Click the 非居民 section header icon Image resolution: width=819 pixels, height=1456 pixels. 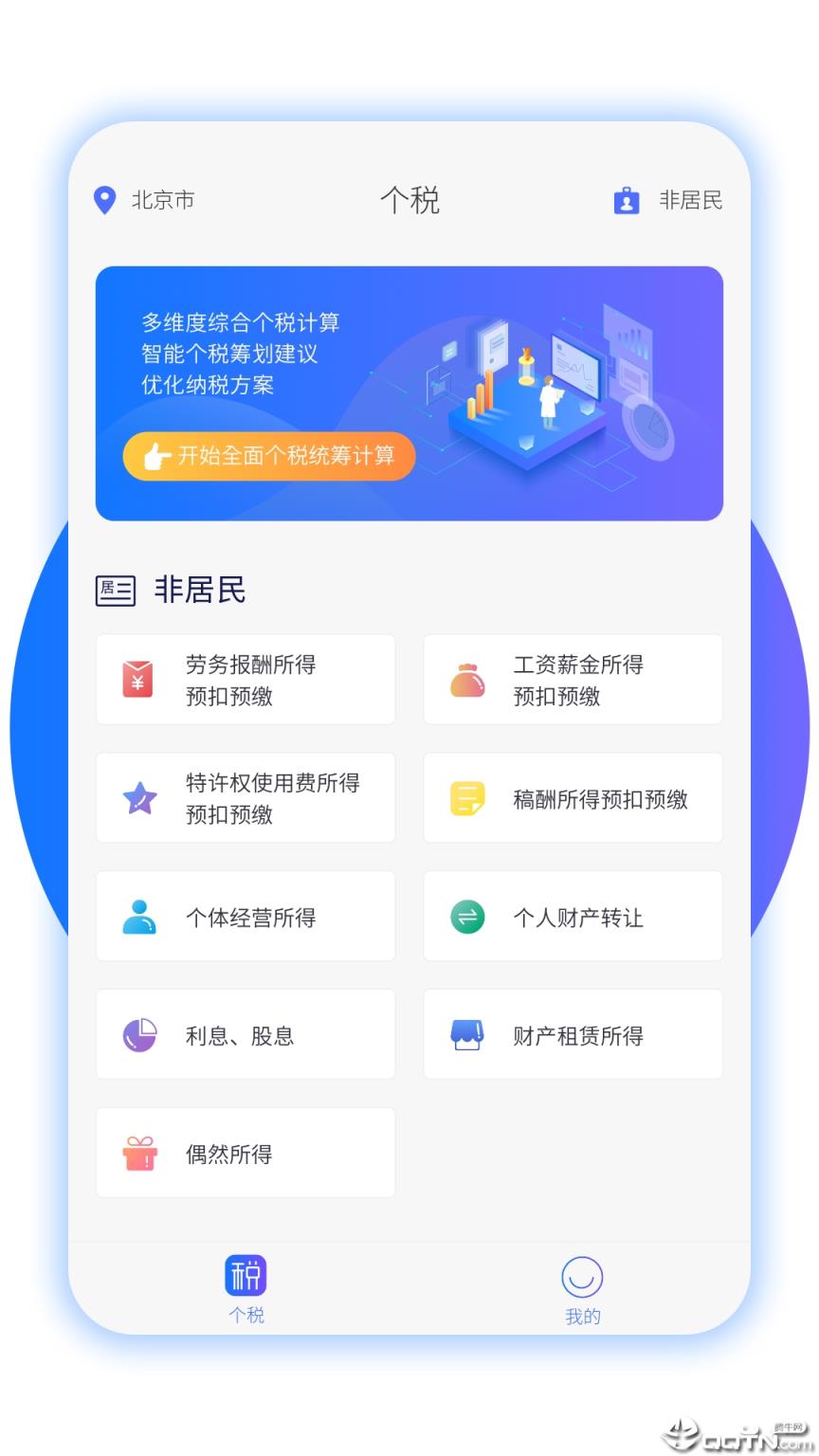tap(115, 590)
